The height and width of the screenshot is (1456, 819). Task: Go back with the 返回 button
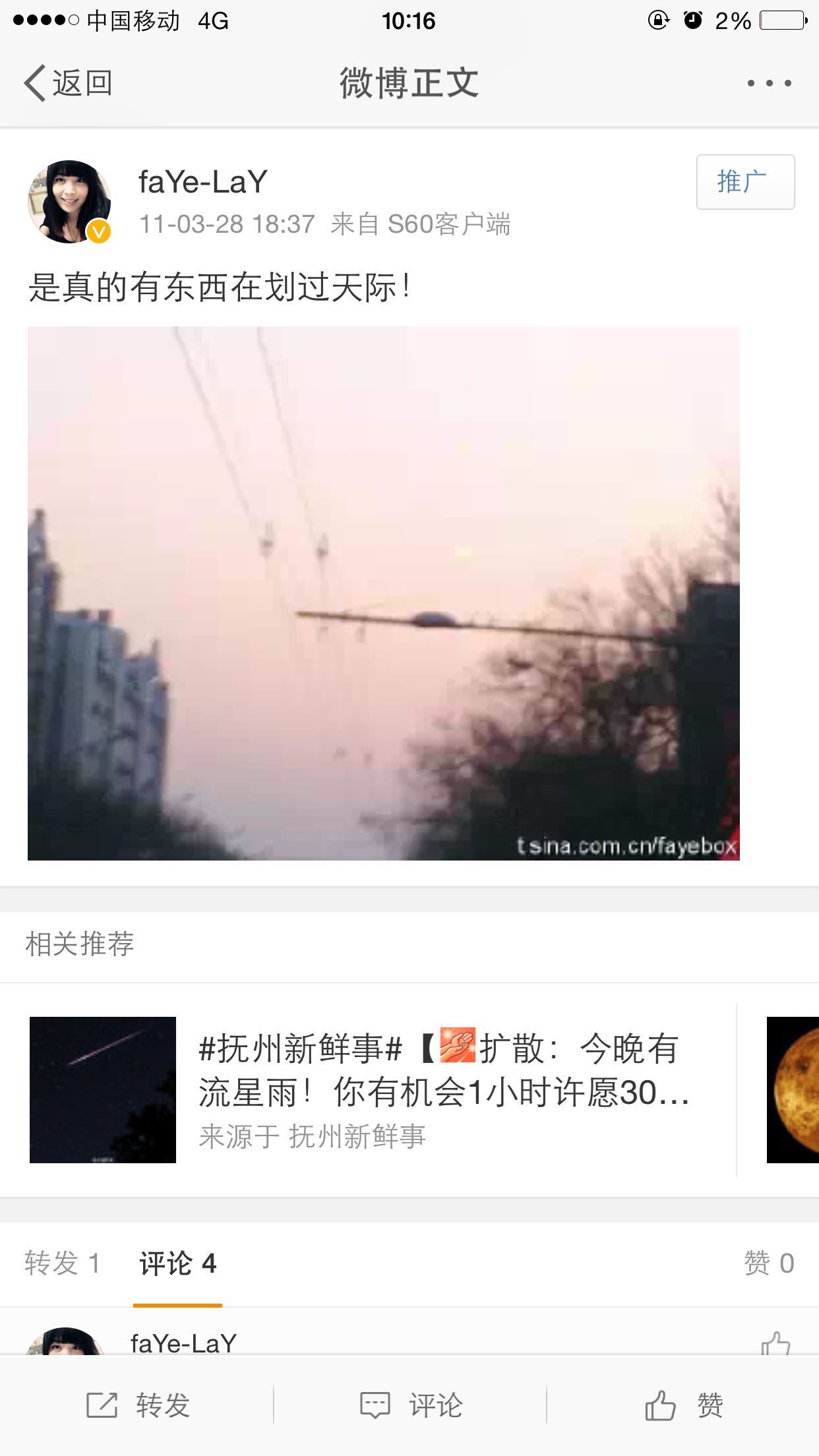pyautogui.click(x=68, y=84)
